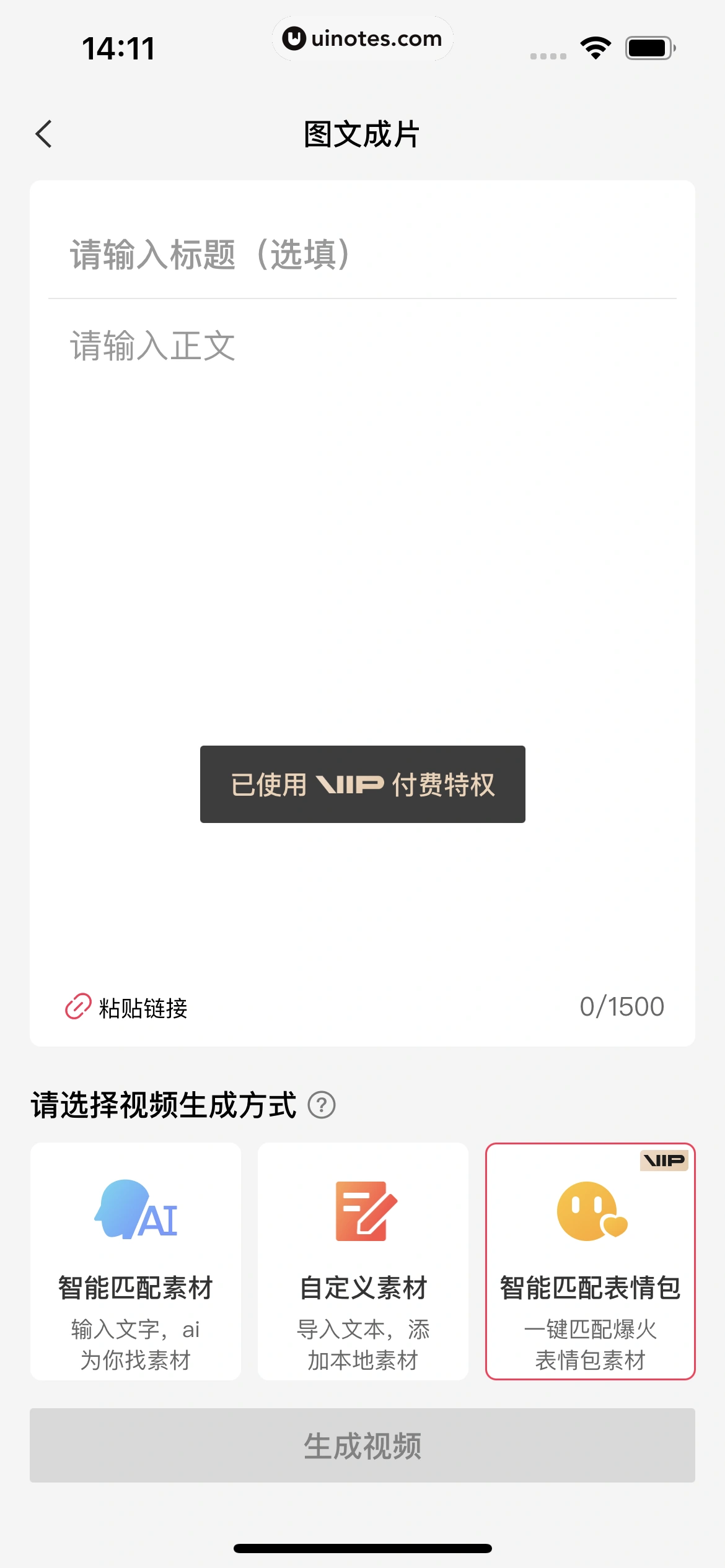Go back using the back arrow
The height and width of the screenshot is (1568, 725).
[44, 134]
